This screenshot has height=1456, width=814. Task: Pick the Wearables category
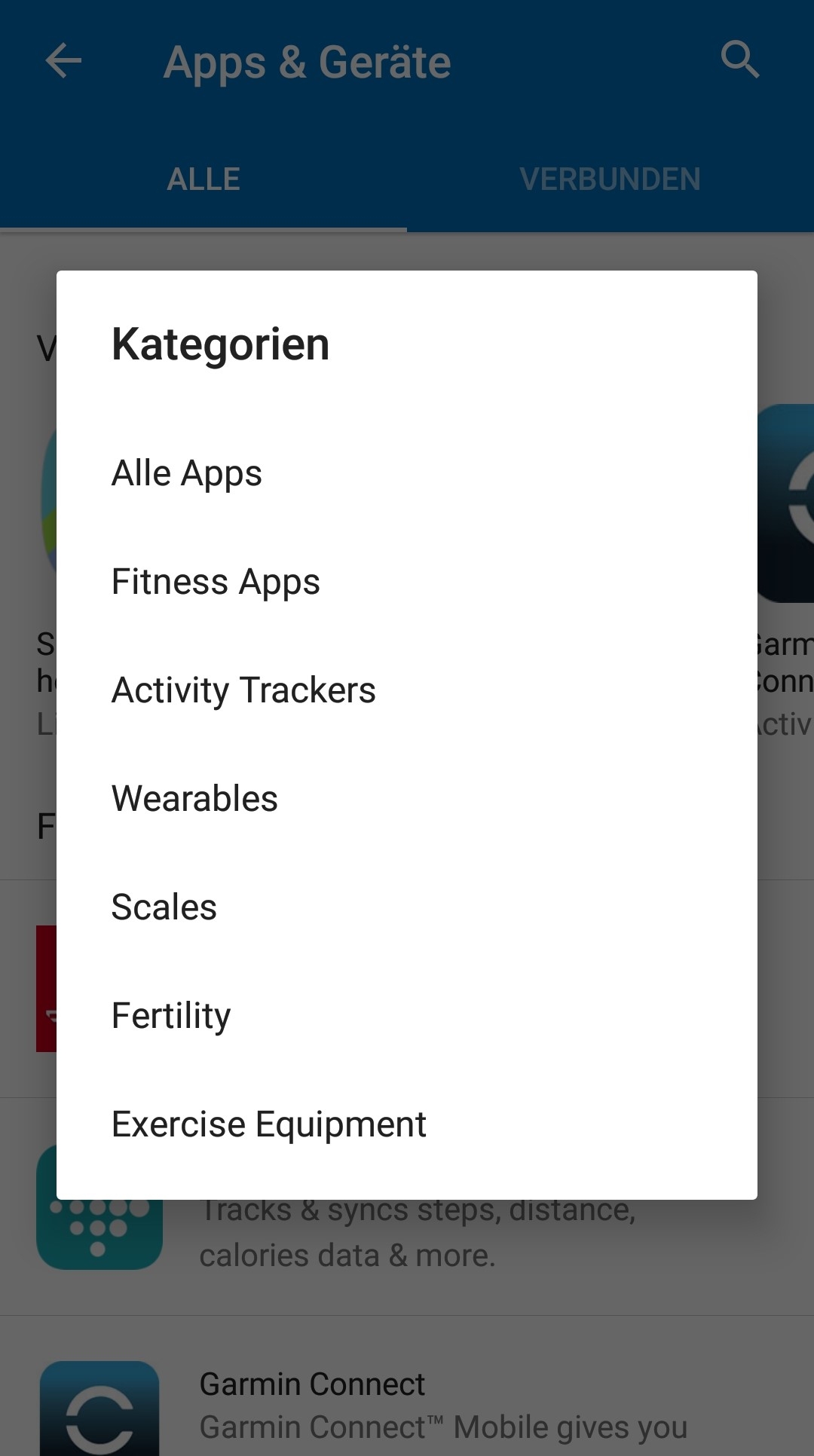pyautogui.click(x=194, y=800)
